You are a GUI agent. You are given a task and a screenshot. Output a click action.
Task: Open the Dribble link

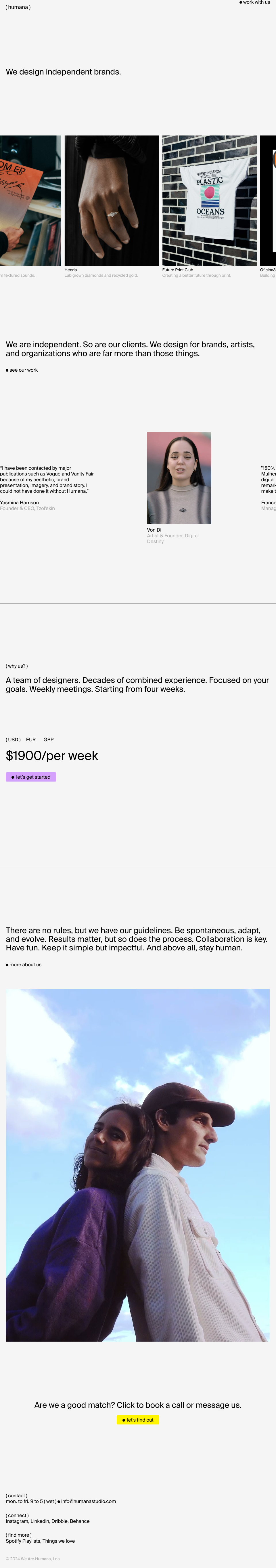click(x=60, y=1521)
